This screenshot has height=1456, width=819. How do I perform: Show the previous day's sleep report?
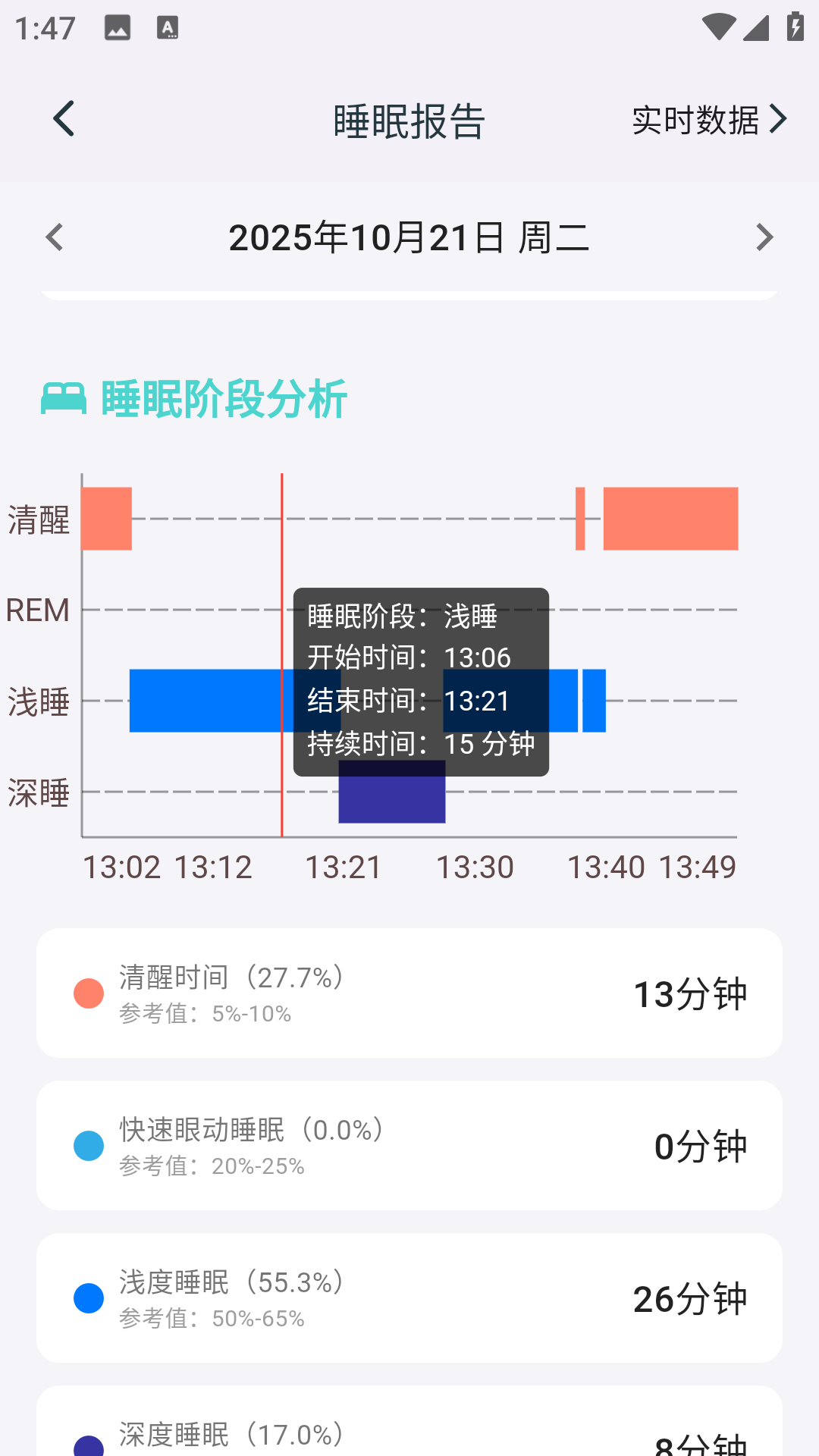point(55,237)
